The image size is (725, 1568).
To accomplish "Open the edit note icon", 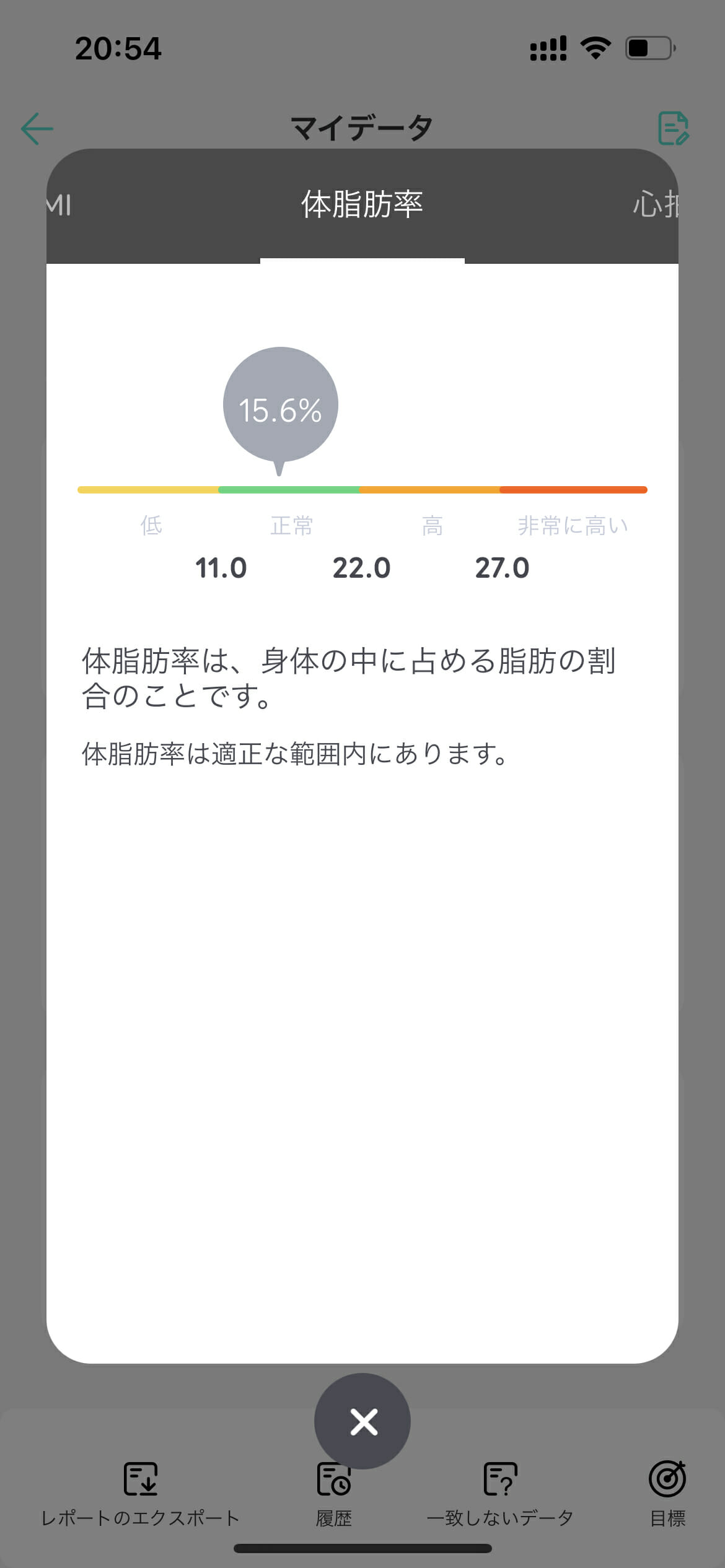I will pyautogui.click(x=673, y=128).
